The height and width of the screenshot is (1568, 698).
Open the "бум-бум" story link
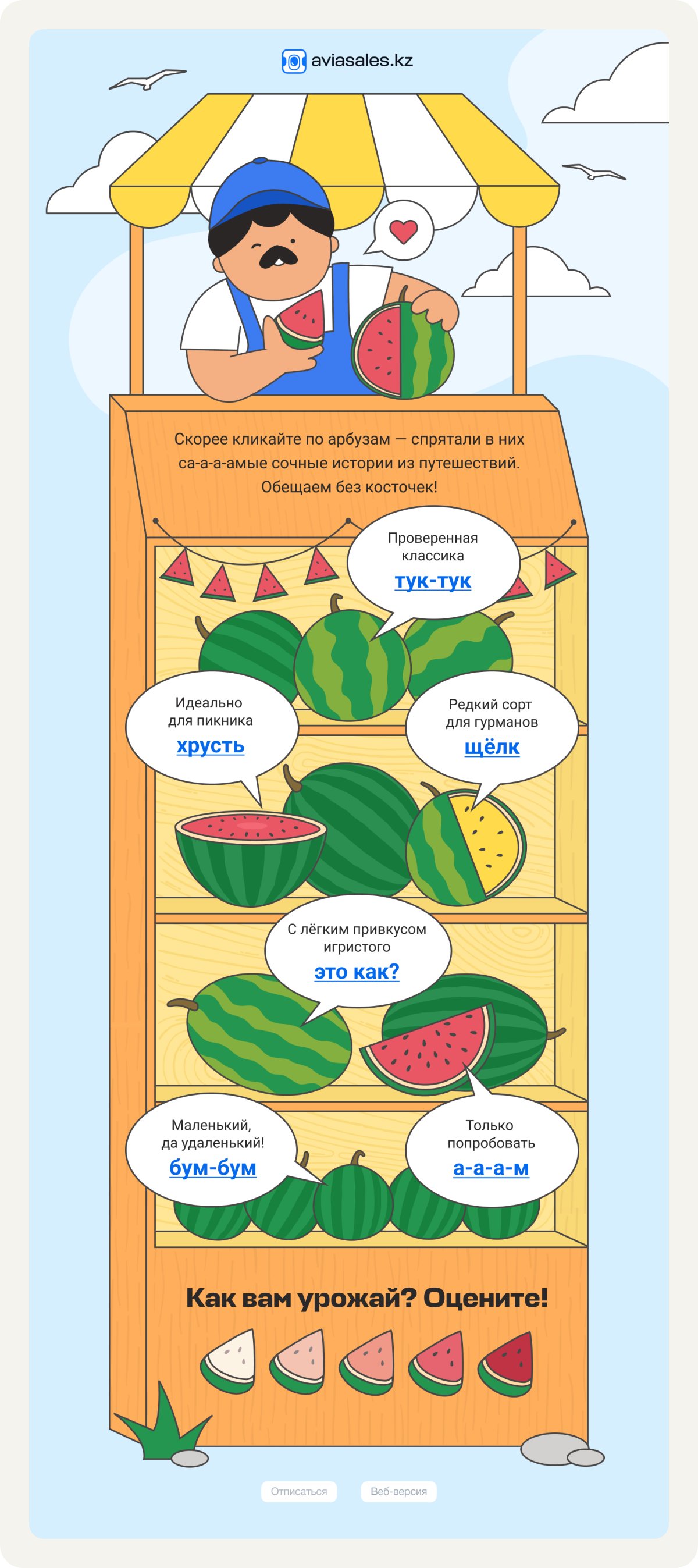212,1168
